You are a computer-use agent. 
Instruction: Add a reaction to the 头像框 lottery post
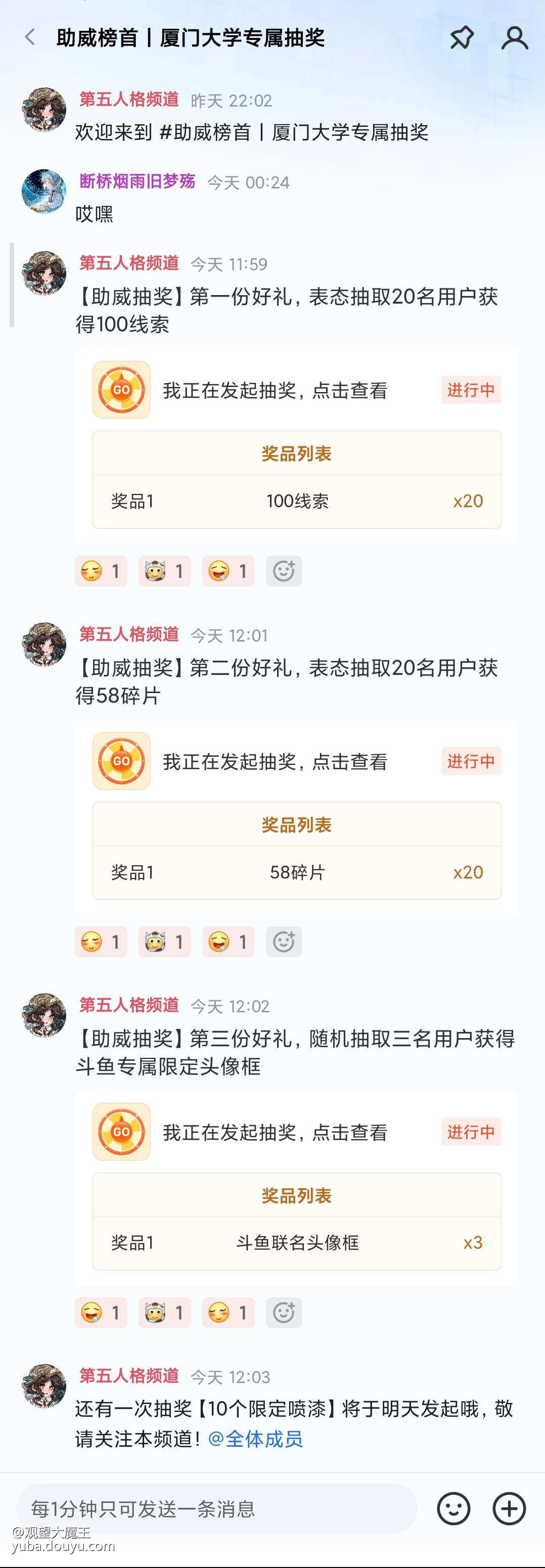[x=284, y=1312]
